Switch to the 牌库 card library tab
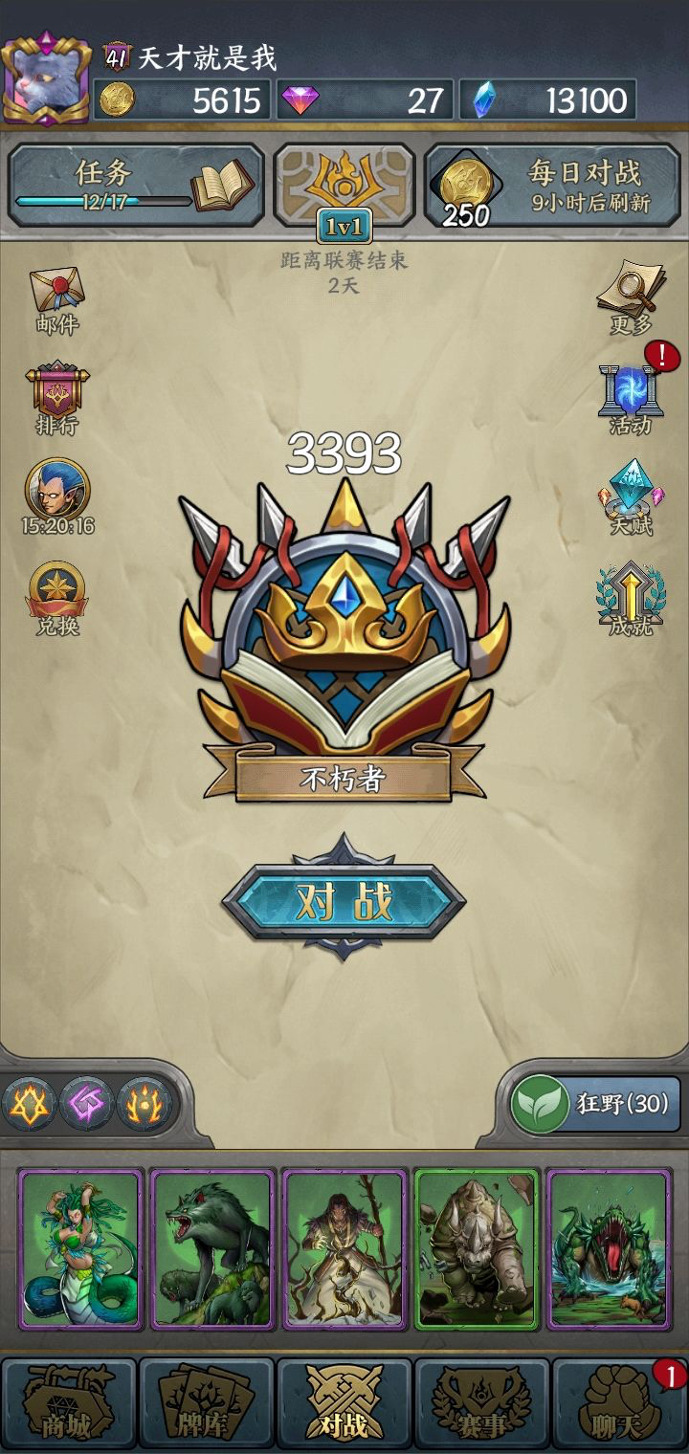The height and width of the screenshot is (1454, 689). click(206, 1403)
